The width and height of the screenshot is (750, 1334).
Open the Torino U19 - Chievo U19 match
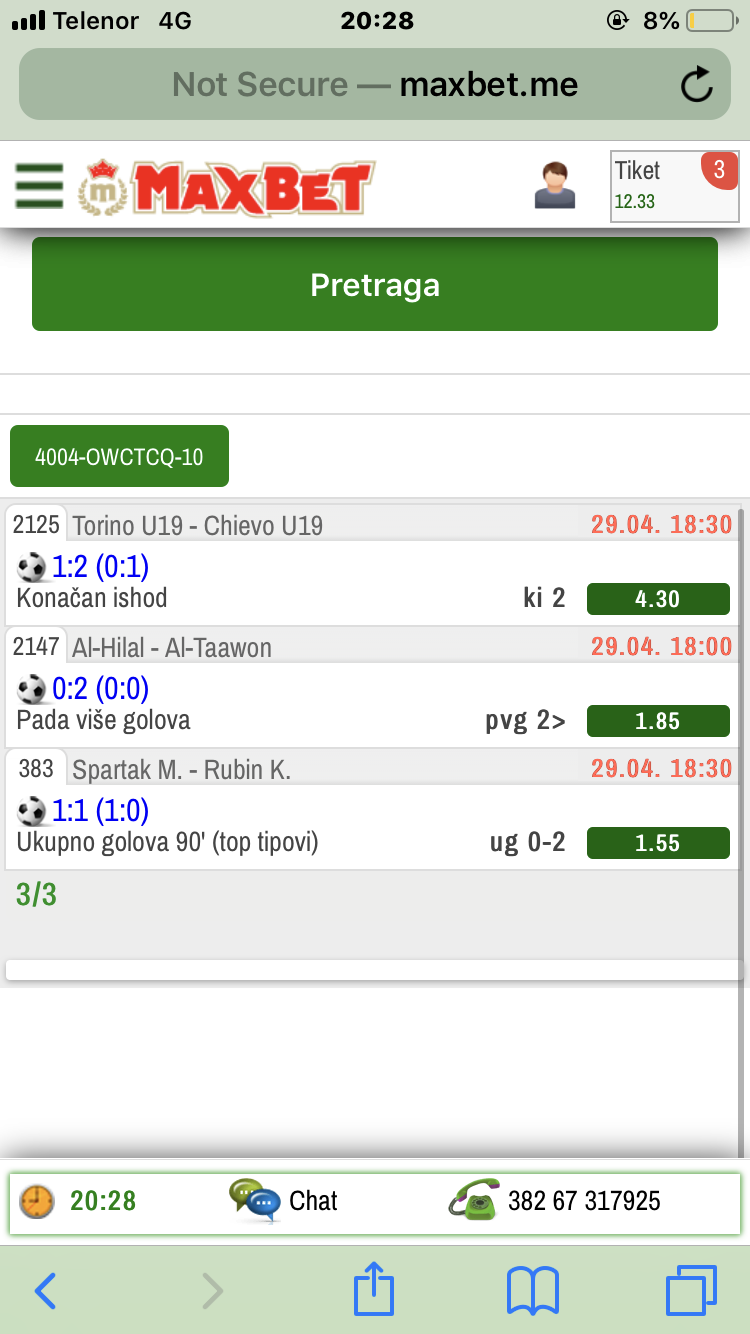[198, 525]
